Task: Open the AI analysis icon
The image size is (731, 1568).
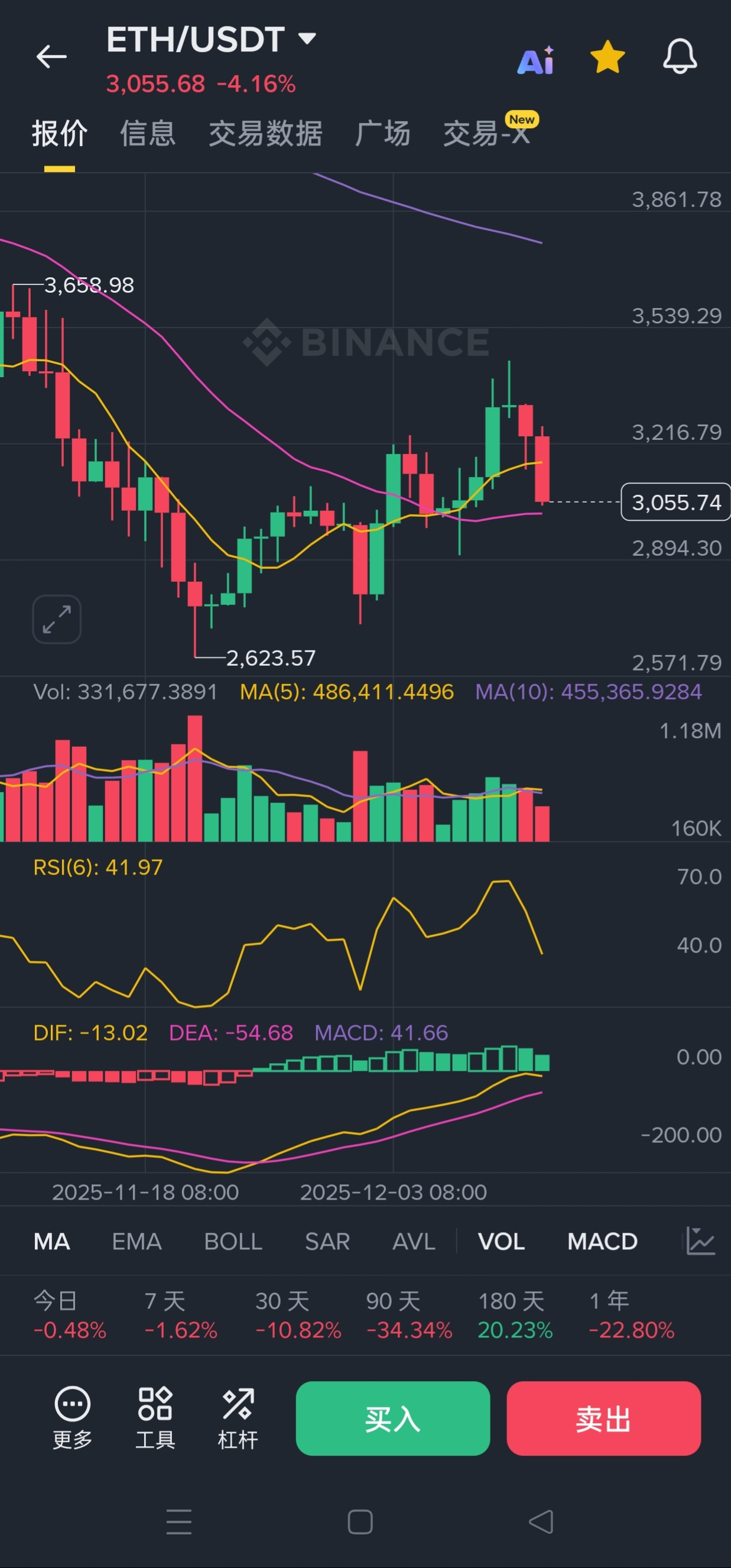Action: point(535,60)
